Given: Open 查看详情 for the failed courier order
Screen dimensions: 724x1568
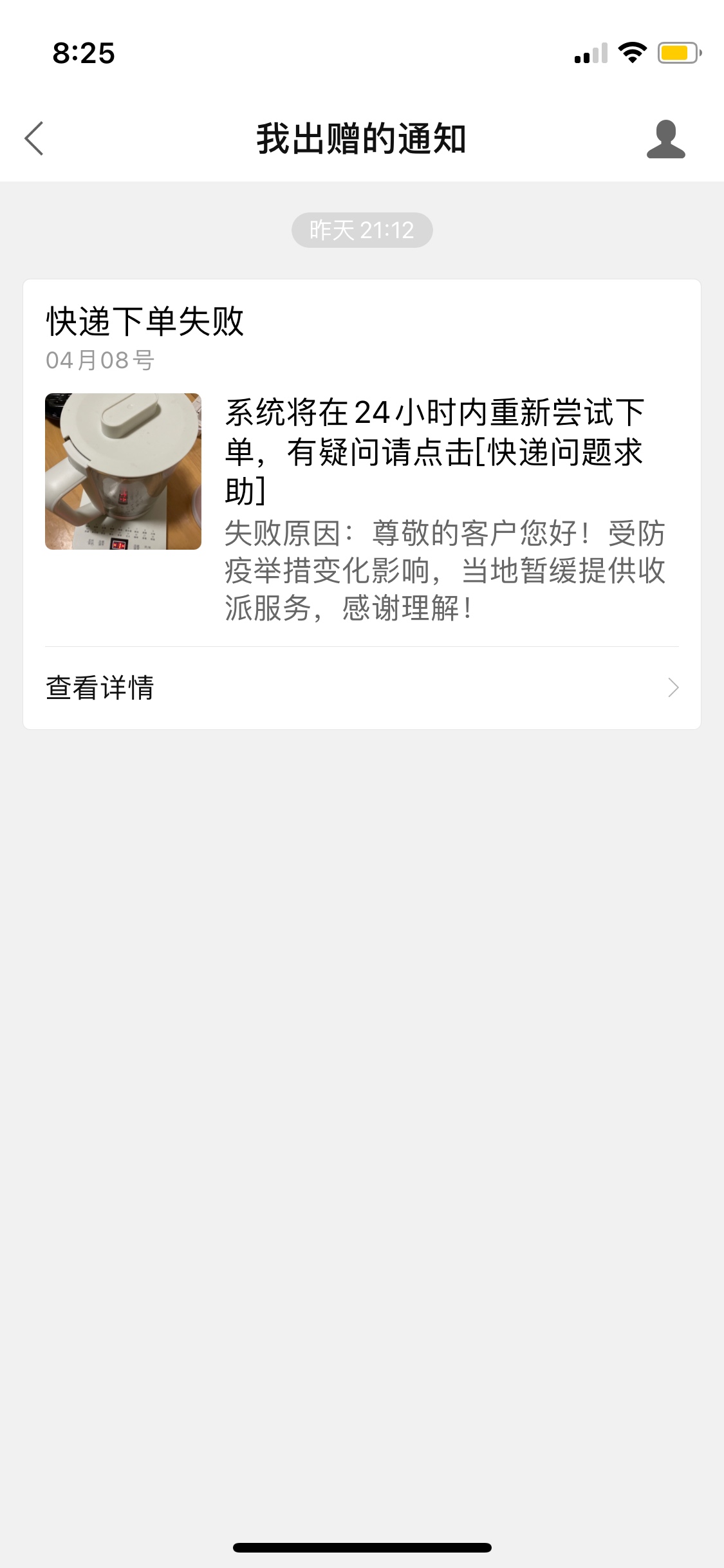Looking at the screenshot, I should coord(362,687).
